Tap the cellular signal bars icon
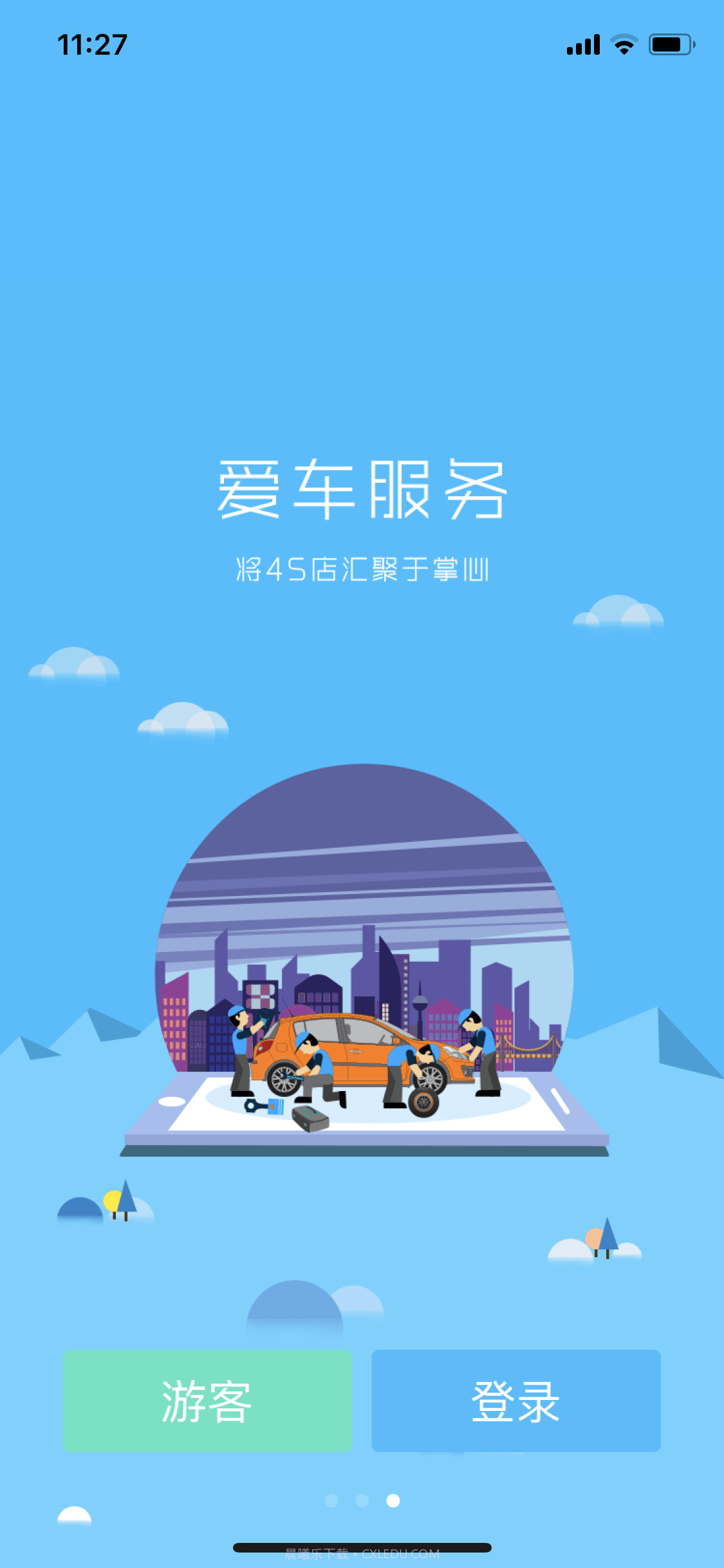 coord(581,44)
